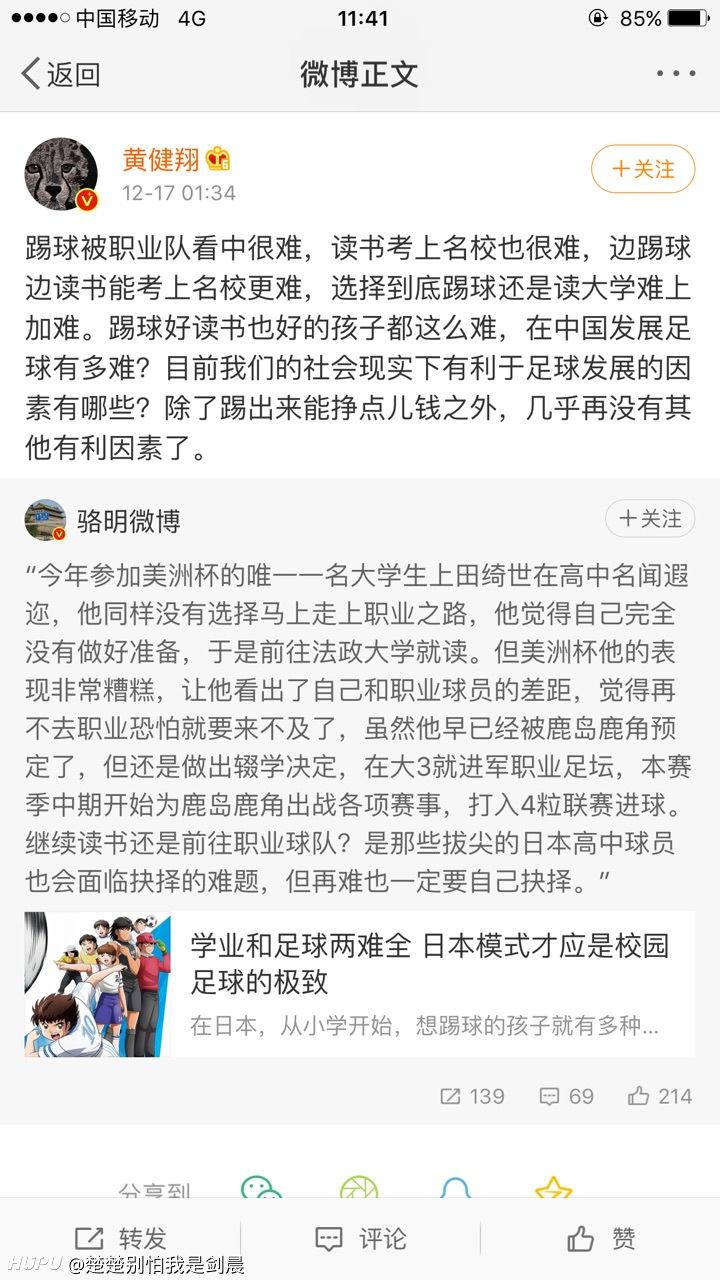
Task: Like the quoted post with 214 likes
Action: click(660, 1096)
